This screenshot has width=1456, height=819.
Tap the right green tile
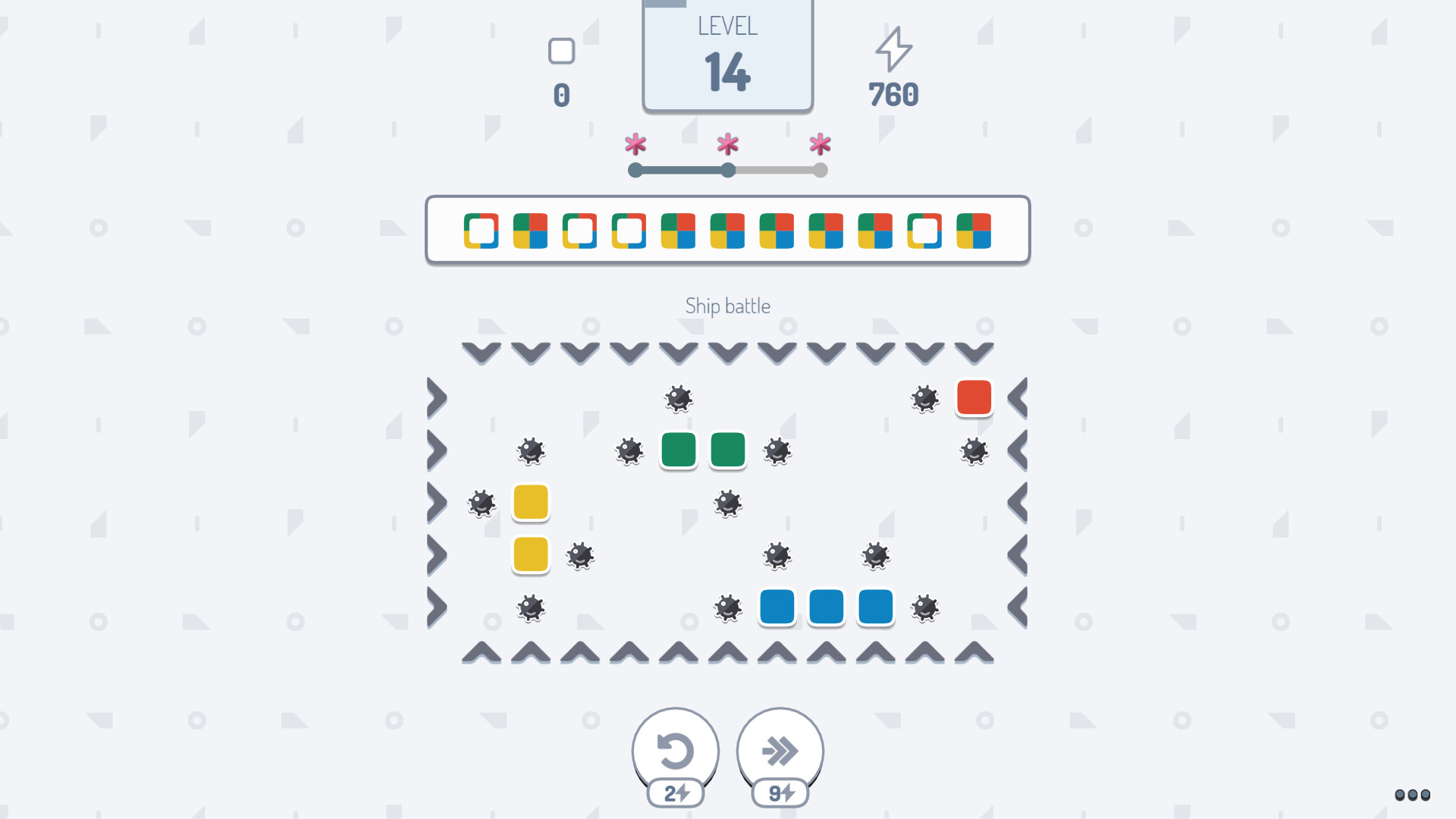pyautogui.click(x=727, y=450)
